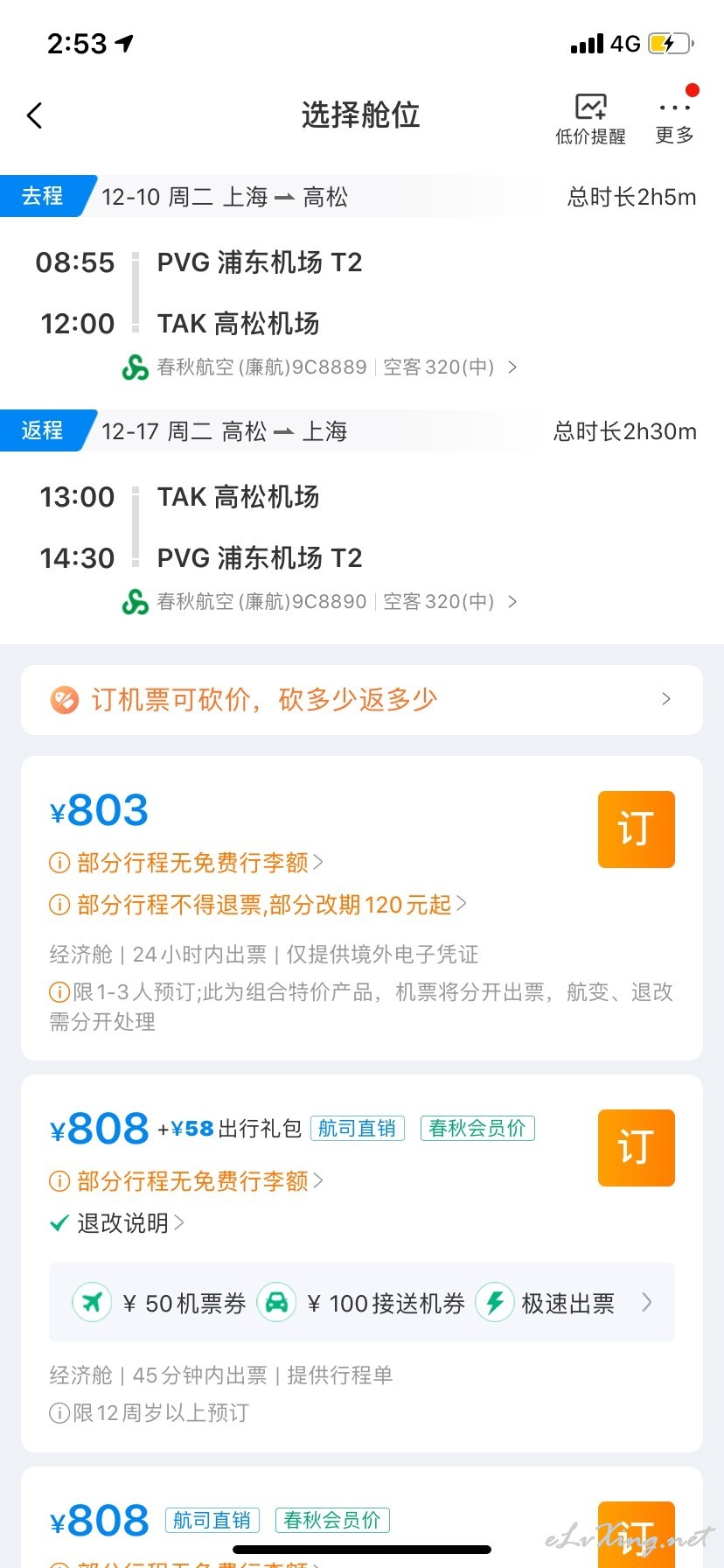Open refund and change rules 部分行程不得退票
Viewport: 724px width, 1568px height.
(x=258, y=905)
